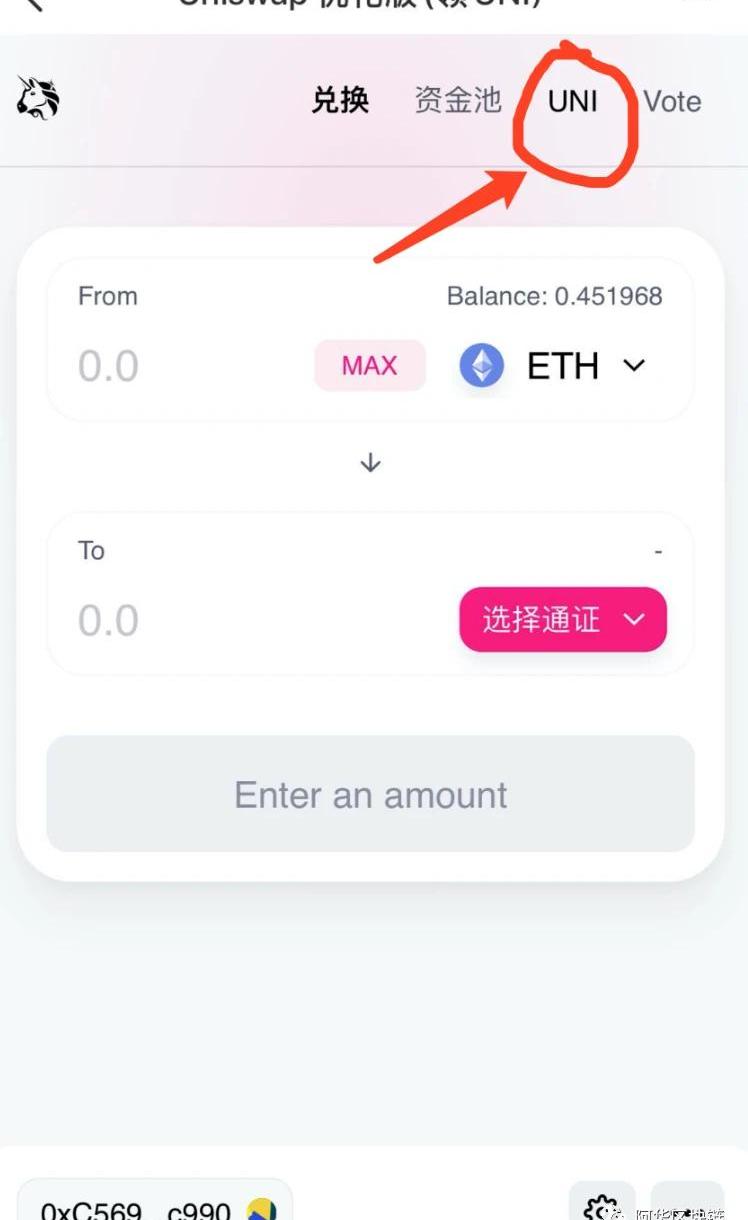The height and width of the screenshot is (1220, 748).
Task: Select the UNI tab
Action: [x=573, y=101]
